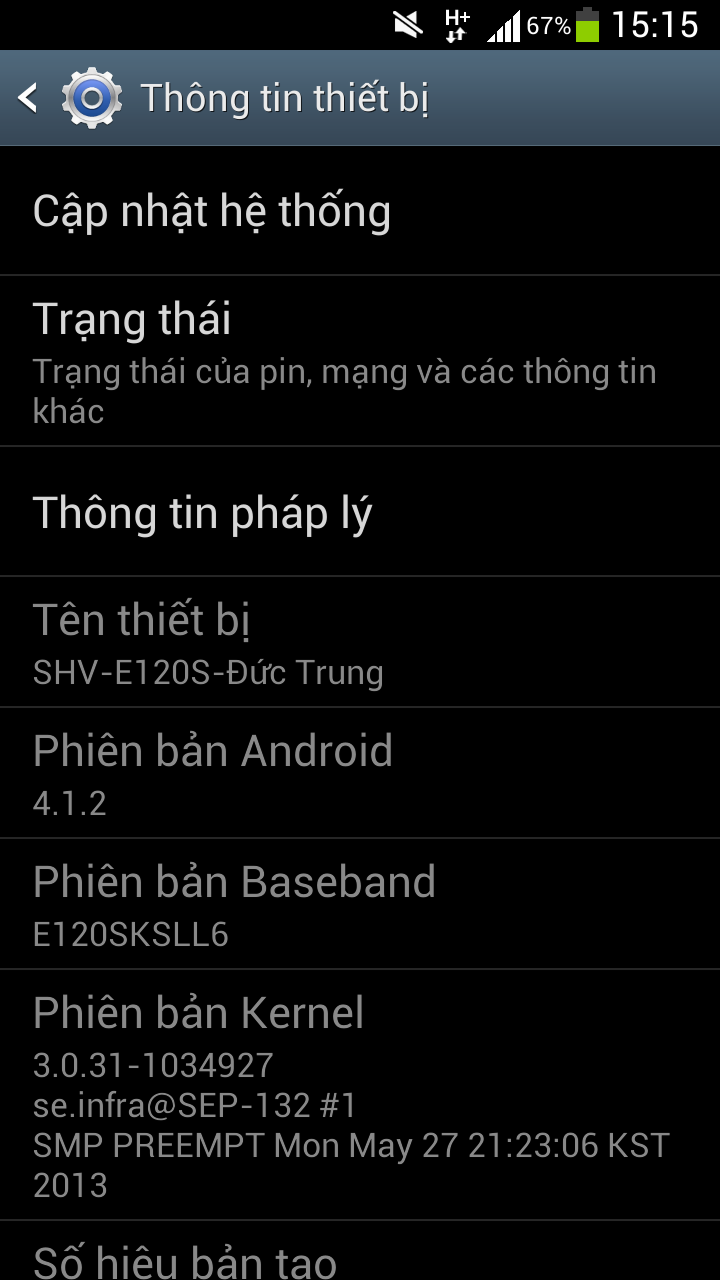Open Trạng thái details
The width and height of the screenshot is (720, 1280).
[x=360, y=361]
